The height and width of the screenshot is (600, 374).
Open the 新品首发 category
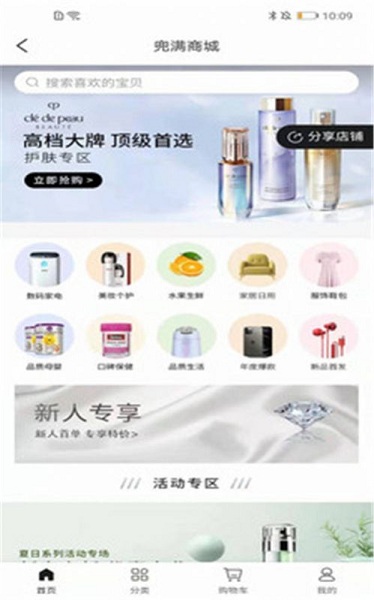(328, 342)
